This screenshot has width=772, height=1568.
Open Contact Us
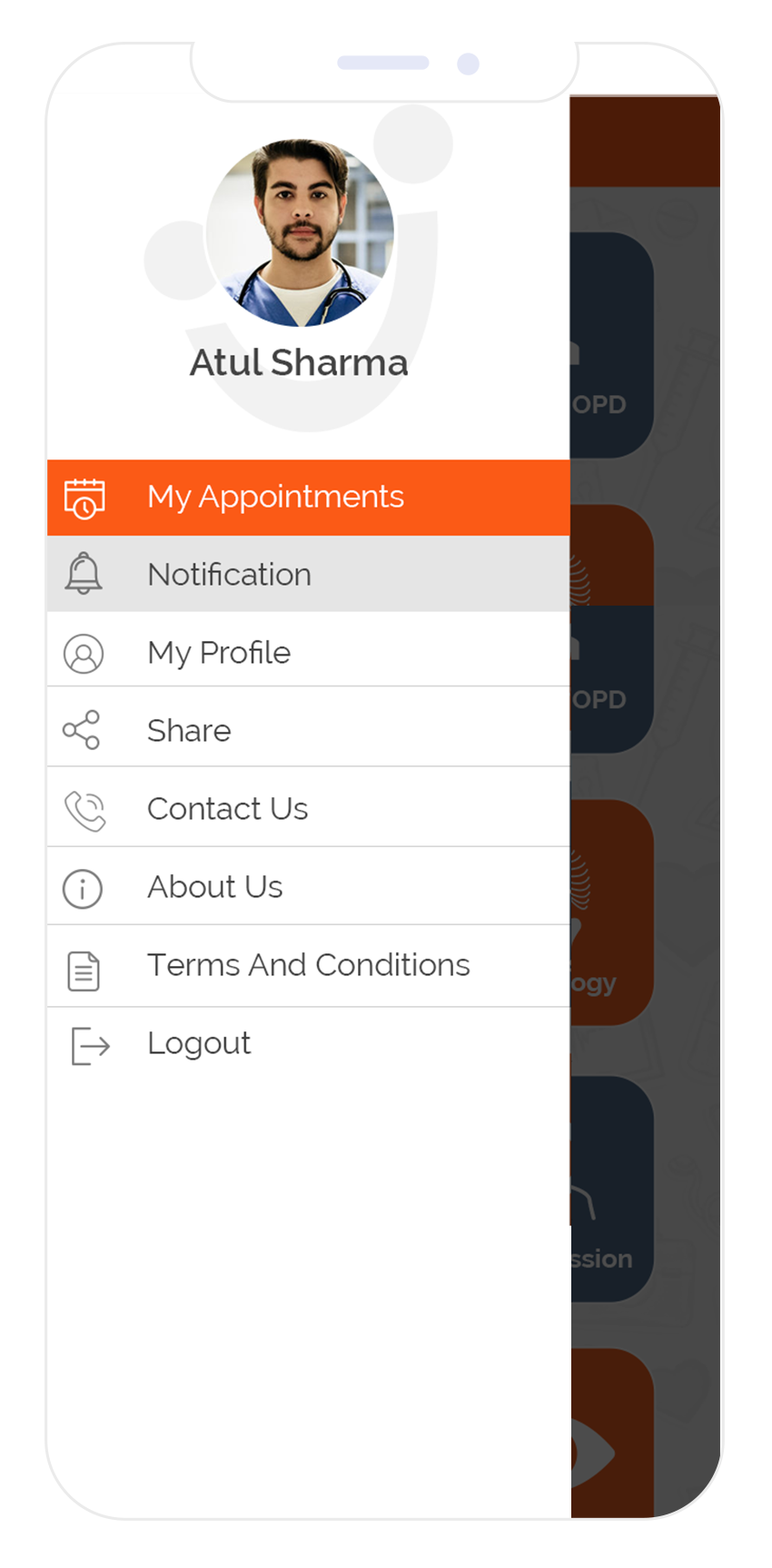click(x=227, y=809)
